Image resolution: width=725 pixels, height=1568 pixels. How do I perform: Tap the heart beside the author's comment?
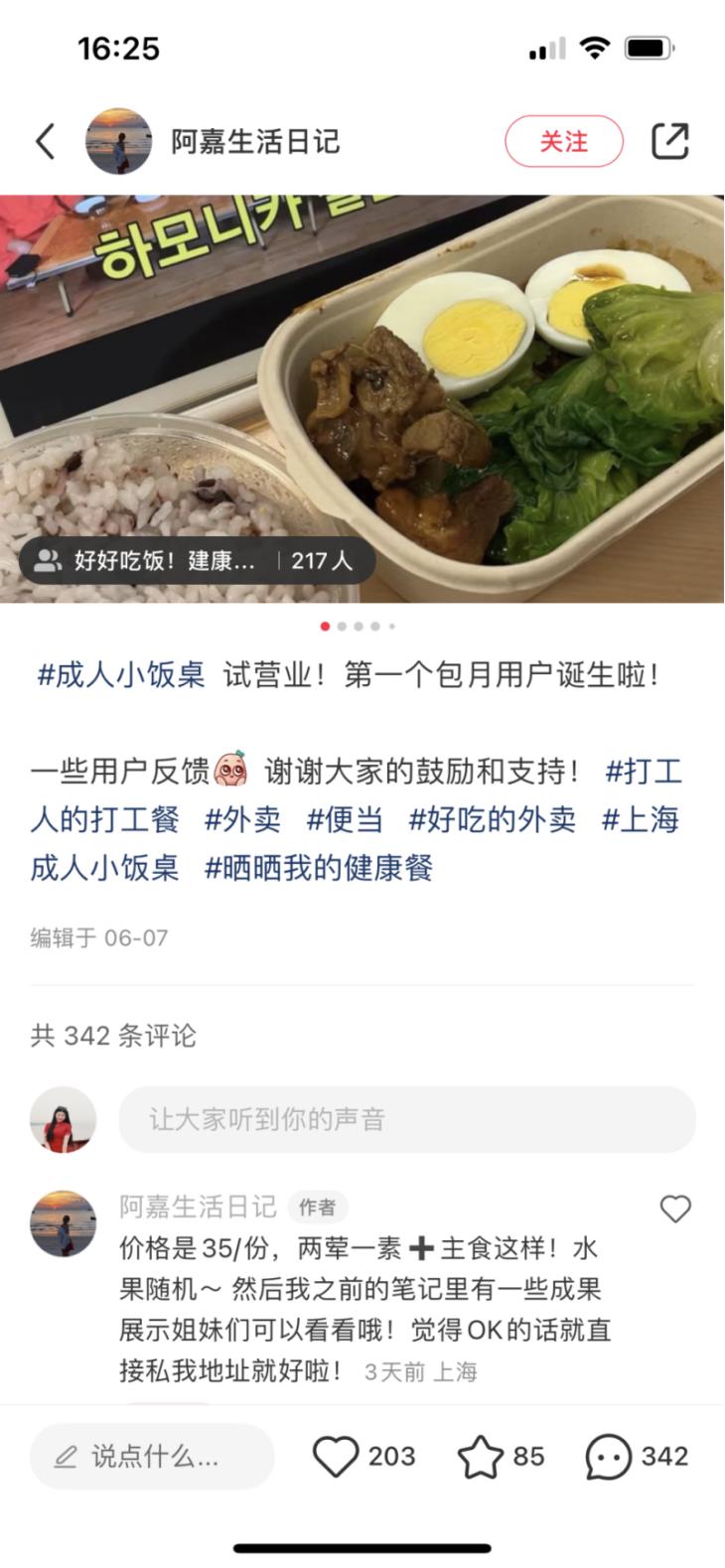click(675, 1209)
